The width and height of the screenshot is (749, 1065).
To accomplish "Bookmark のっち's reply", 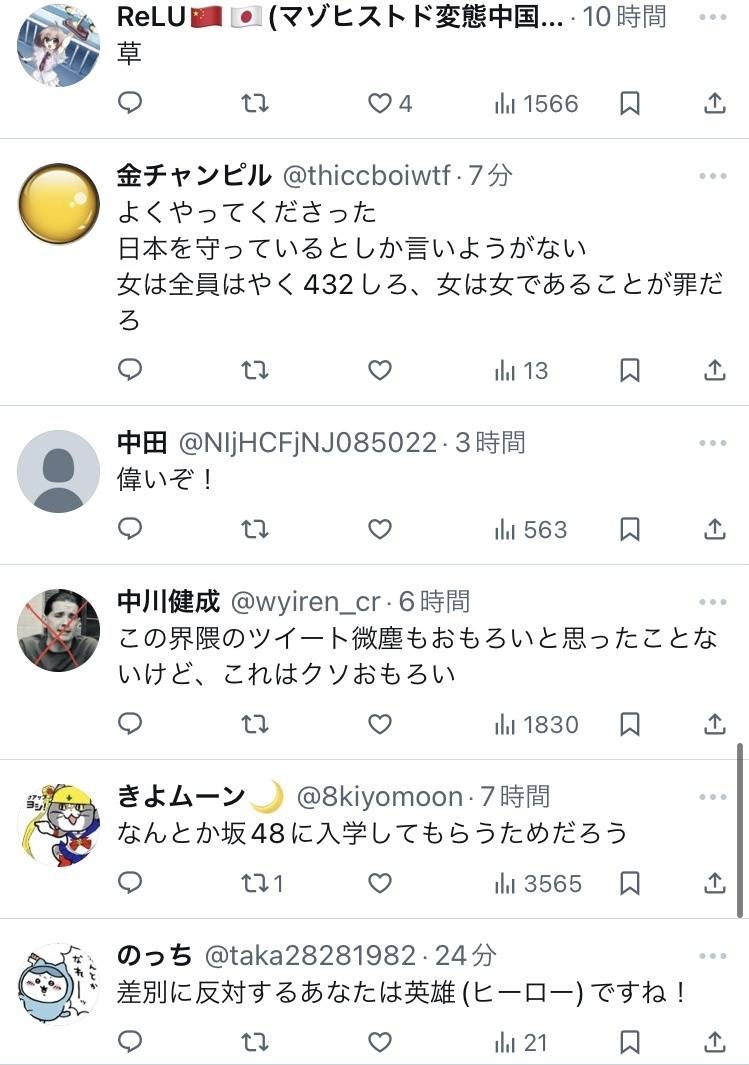I will point(630,1042).
